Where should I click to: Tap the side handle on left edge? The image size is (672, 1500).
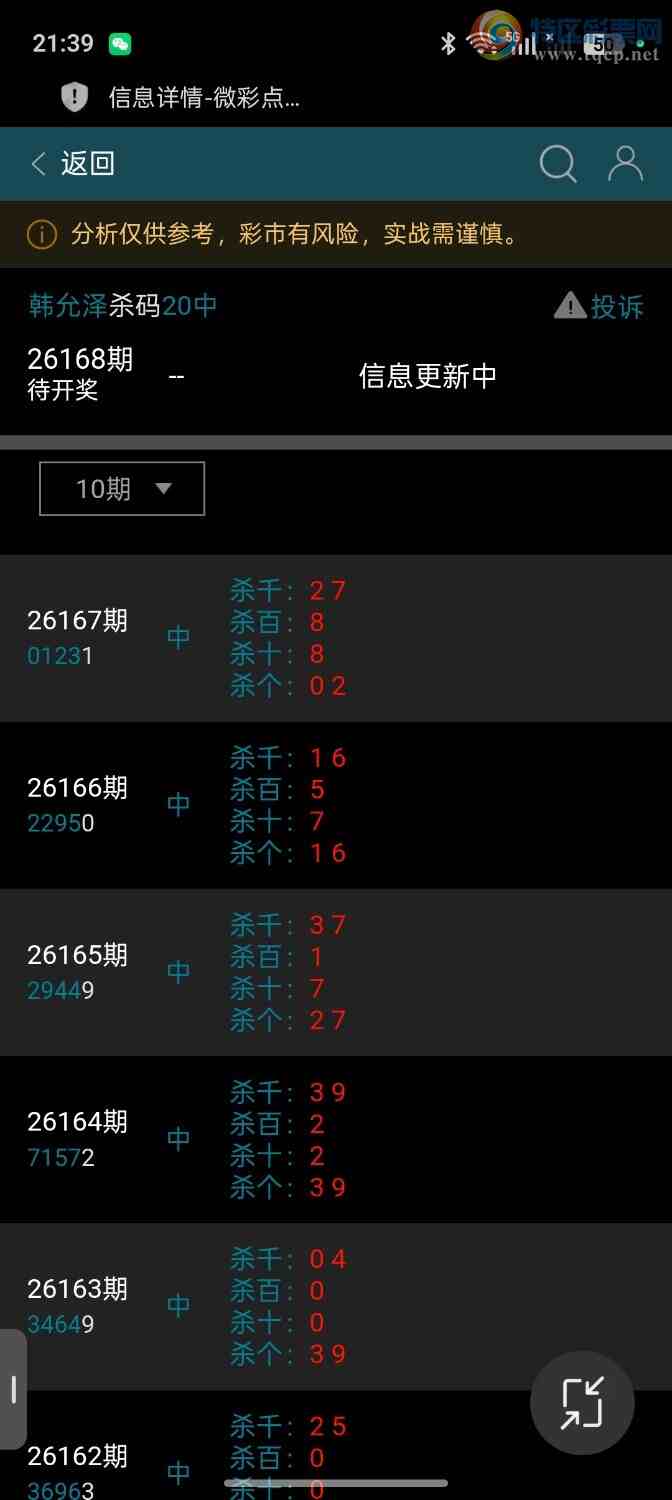13,1389
